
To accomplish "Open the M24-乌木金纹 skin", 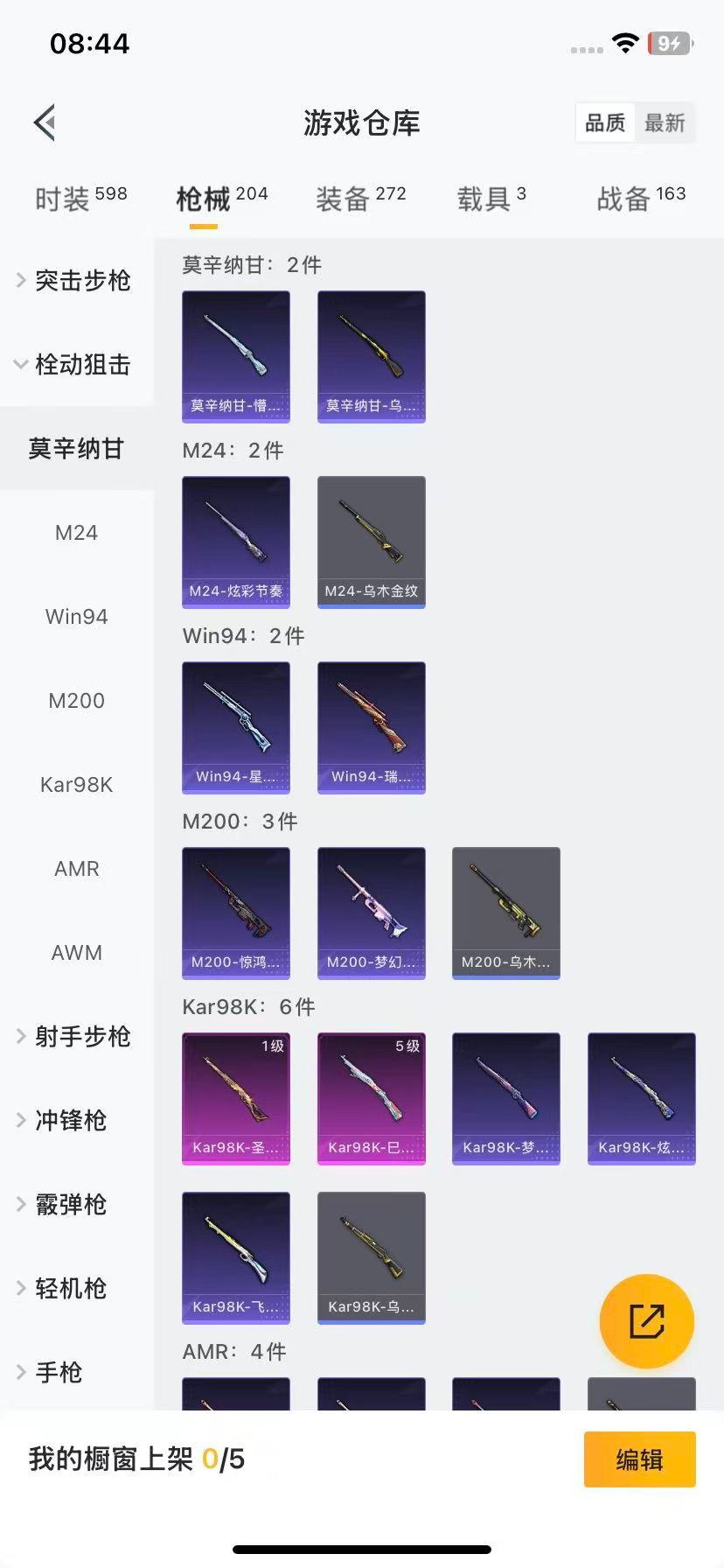I will [x=371, y=542].
